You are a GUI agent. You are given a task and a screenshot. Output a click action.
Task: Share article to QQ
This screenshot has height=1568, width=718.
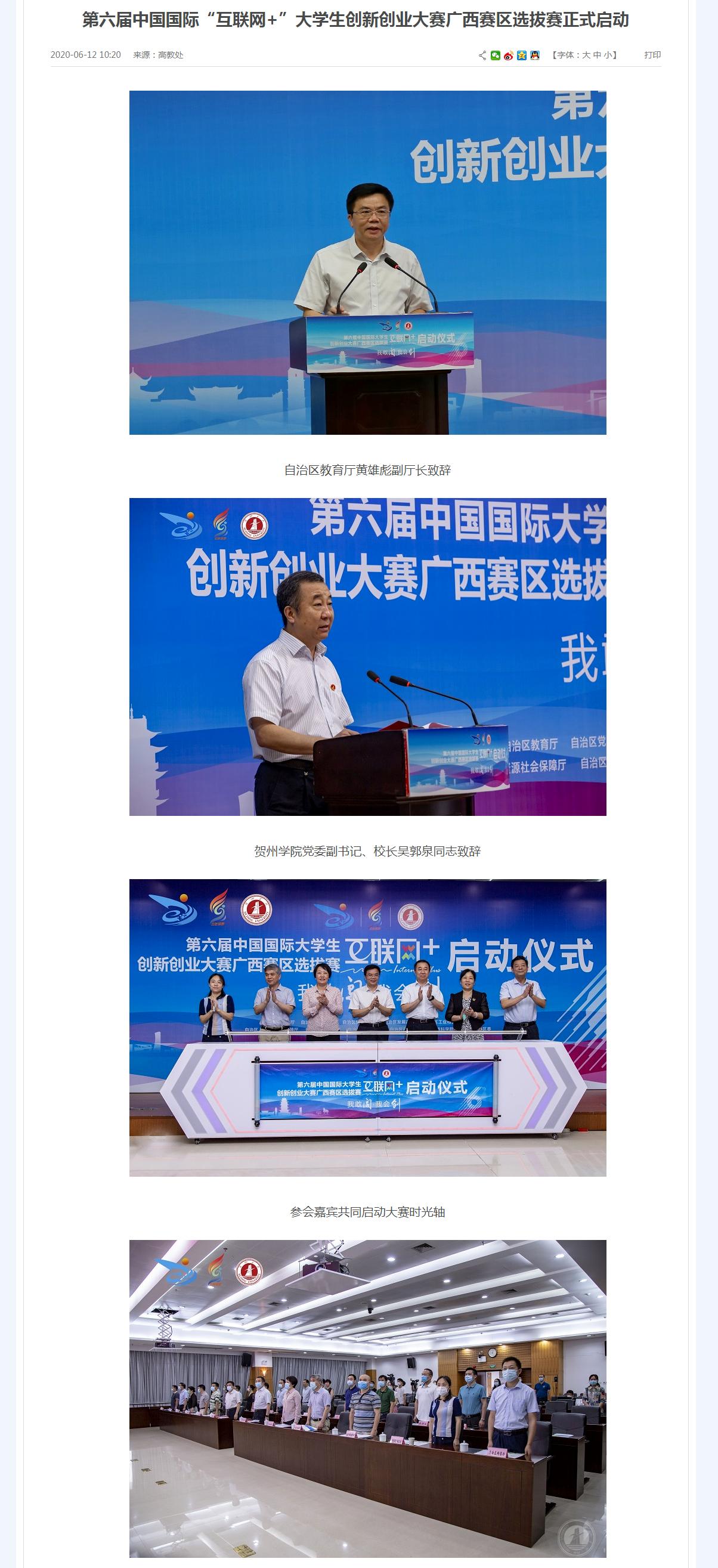pos(534,55)
